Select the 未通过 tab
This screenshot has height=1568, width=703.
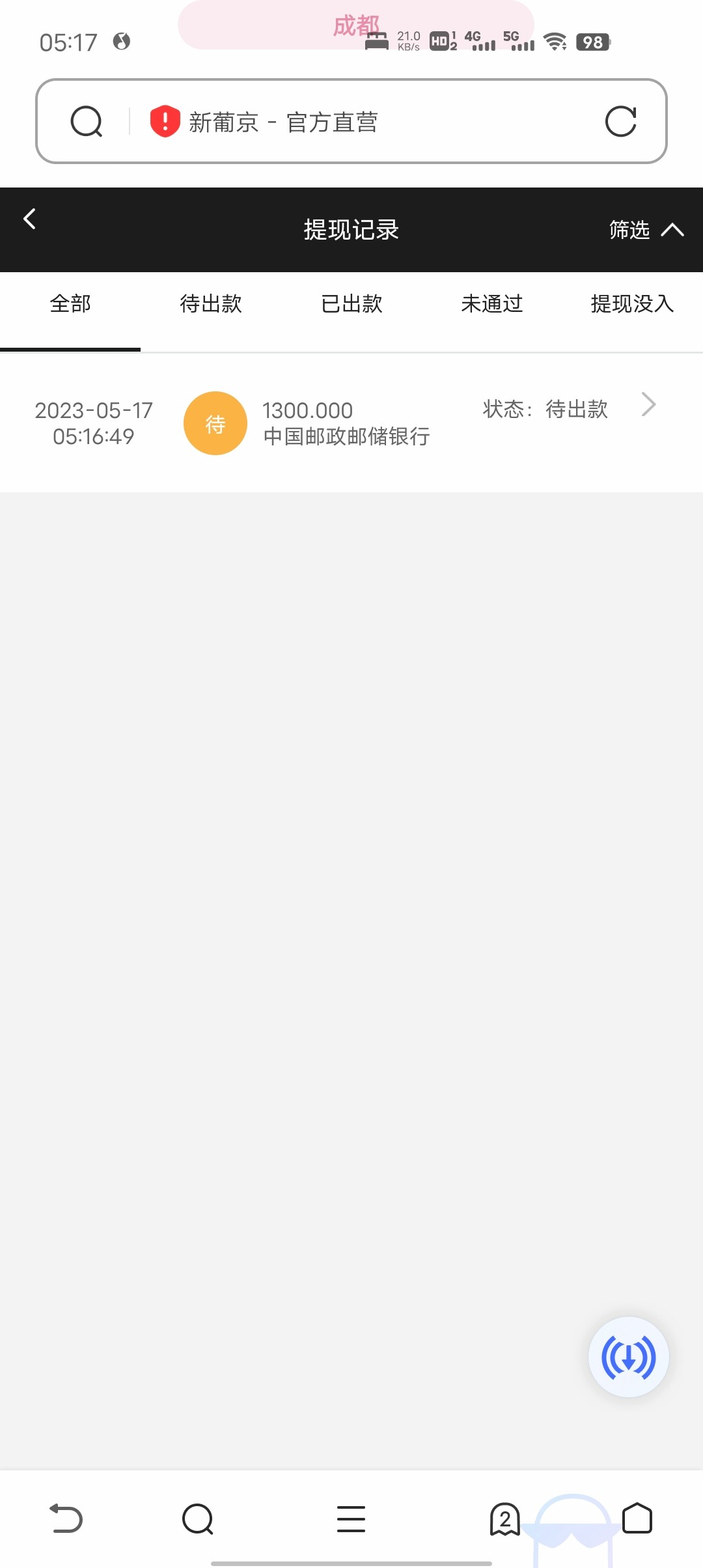[x=492, y=304]
